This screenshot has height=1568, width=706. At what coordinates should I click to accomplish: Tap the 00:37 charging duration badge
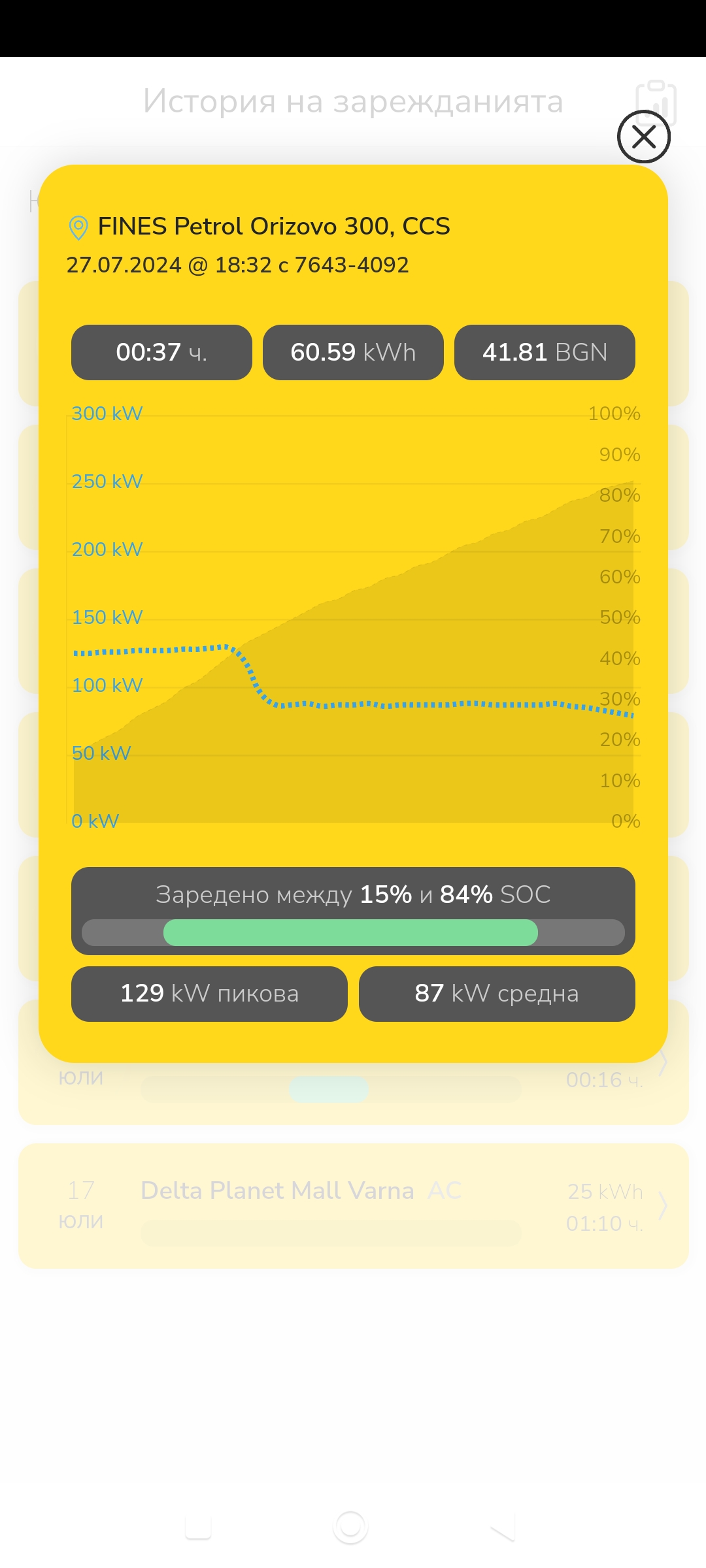pos(161,352)
